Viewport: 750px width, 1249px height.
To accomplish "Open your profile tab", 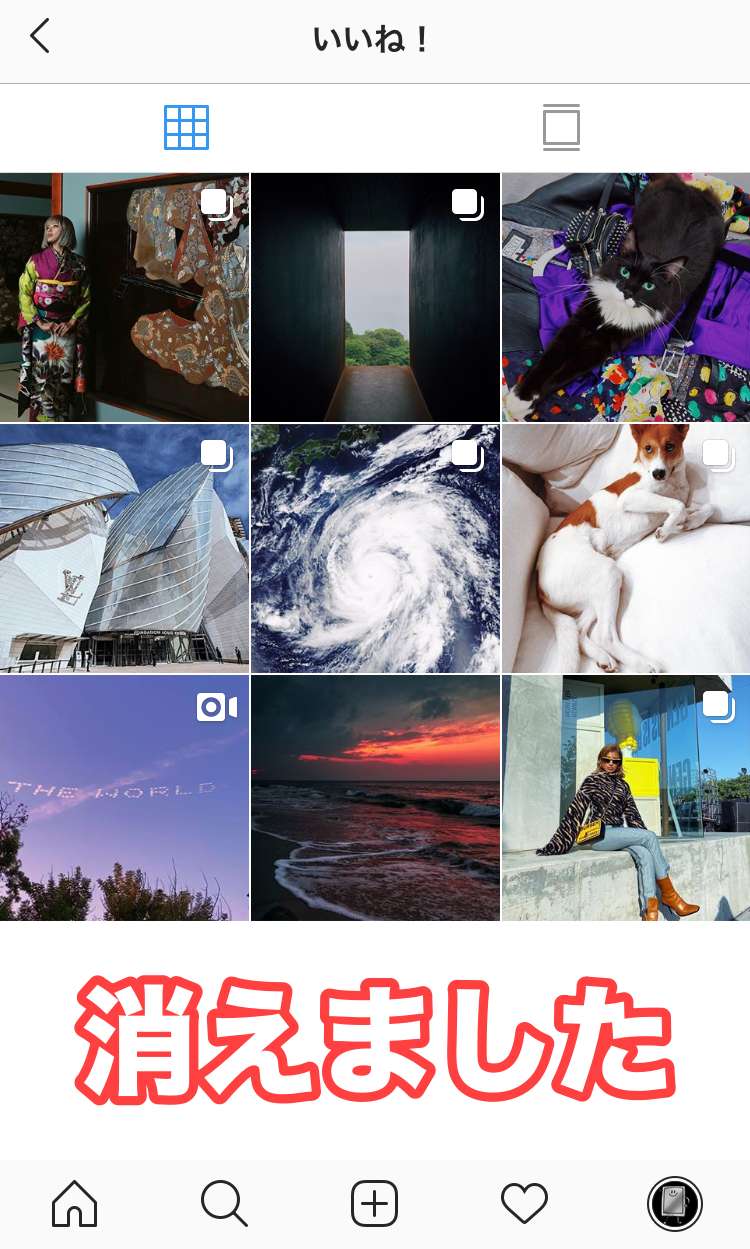I will 675,1203.
